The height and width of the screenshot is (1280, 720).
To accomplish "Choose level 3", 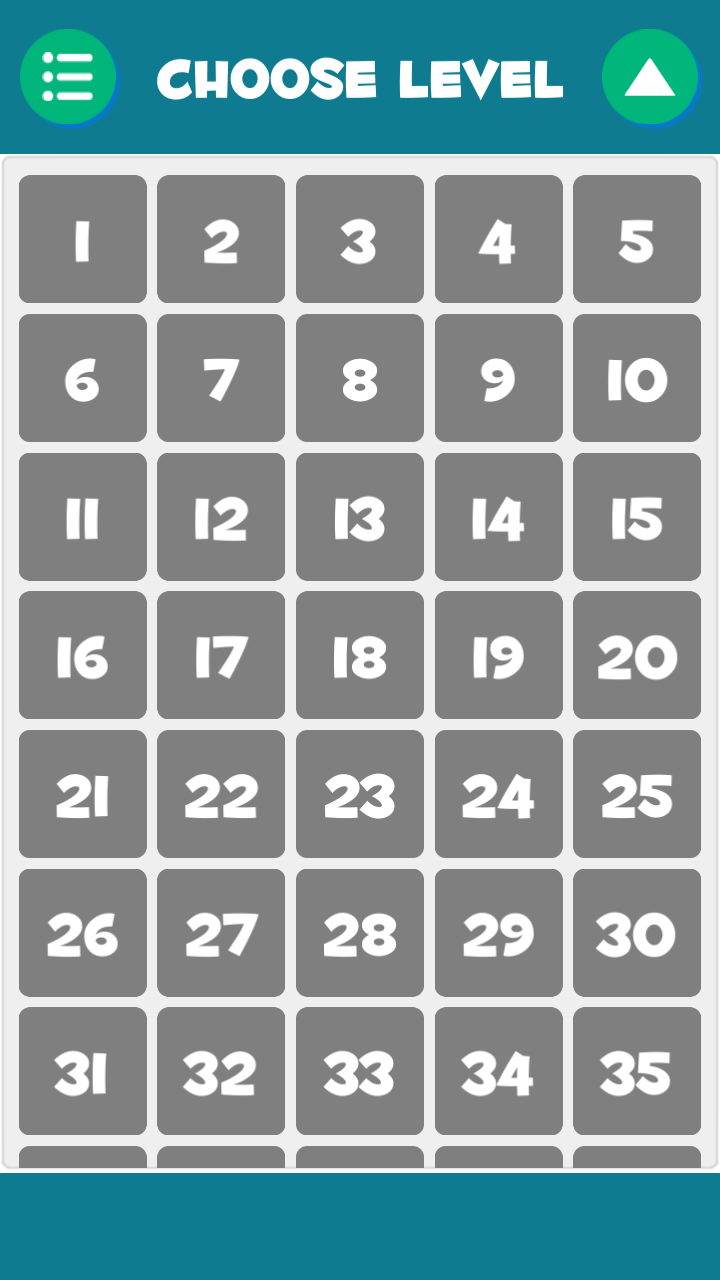I will click(x=360, y=239).
